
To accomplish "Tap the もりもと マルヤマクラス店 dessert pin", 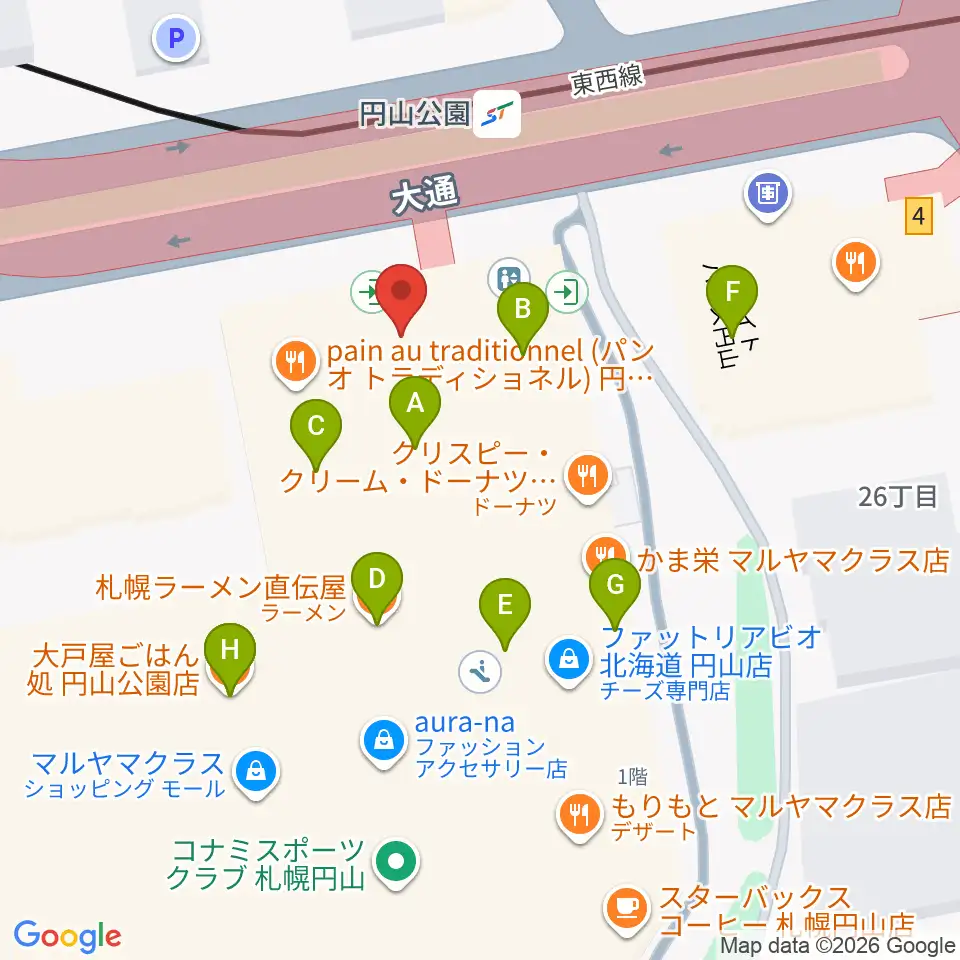I will (x=578, y=811).
